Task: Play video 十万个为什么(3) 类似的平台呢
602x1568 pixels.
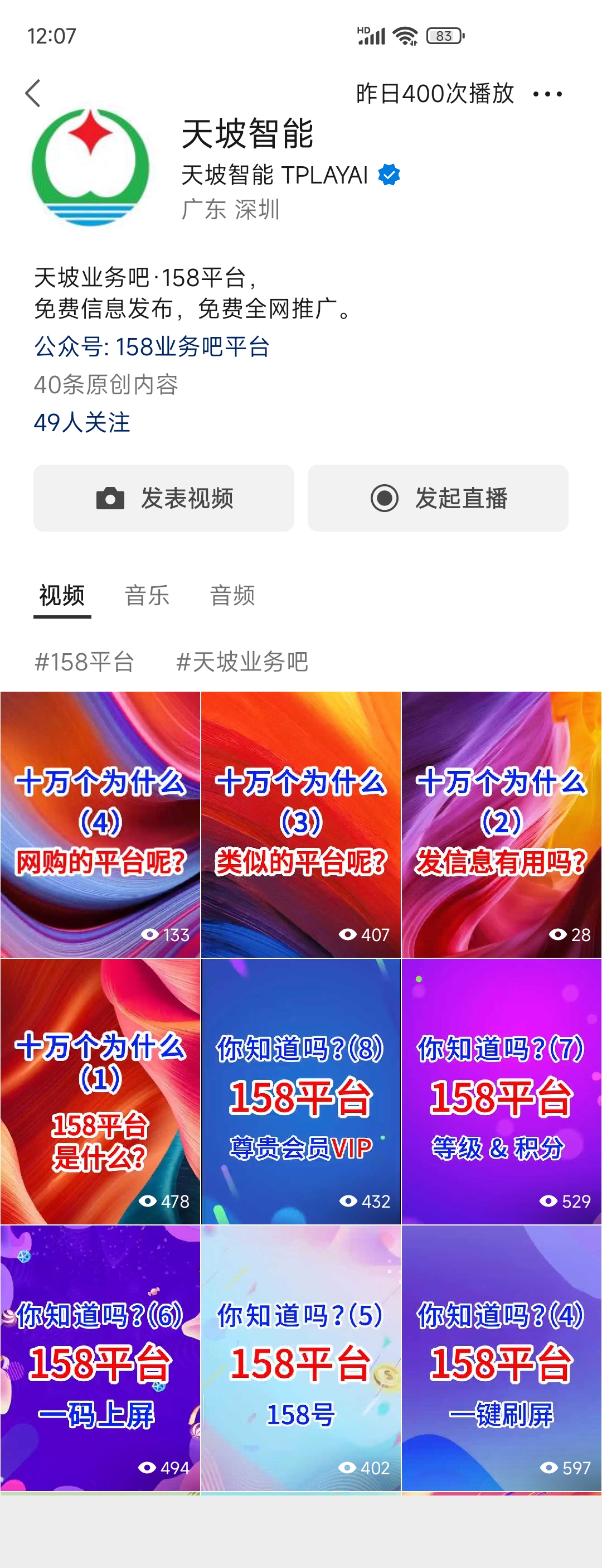Action: tap(301, 824)
